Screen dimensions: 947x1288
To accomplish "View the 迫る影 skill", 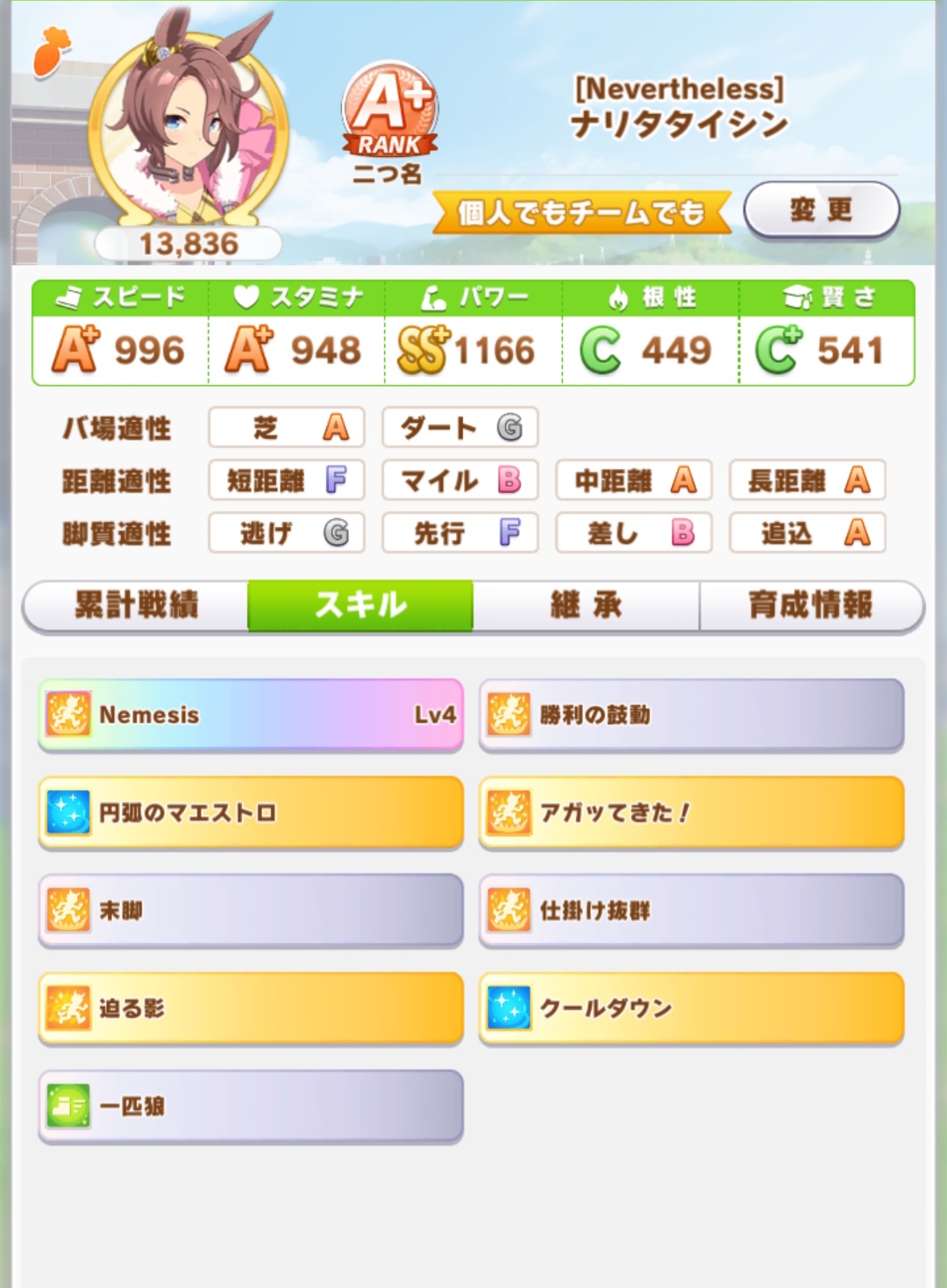I will (x=251, y=1008).
